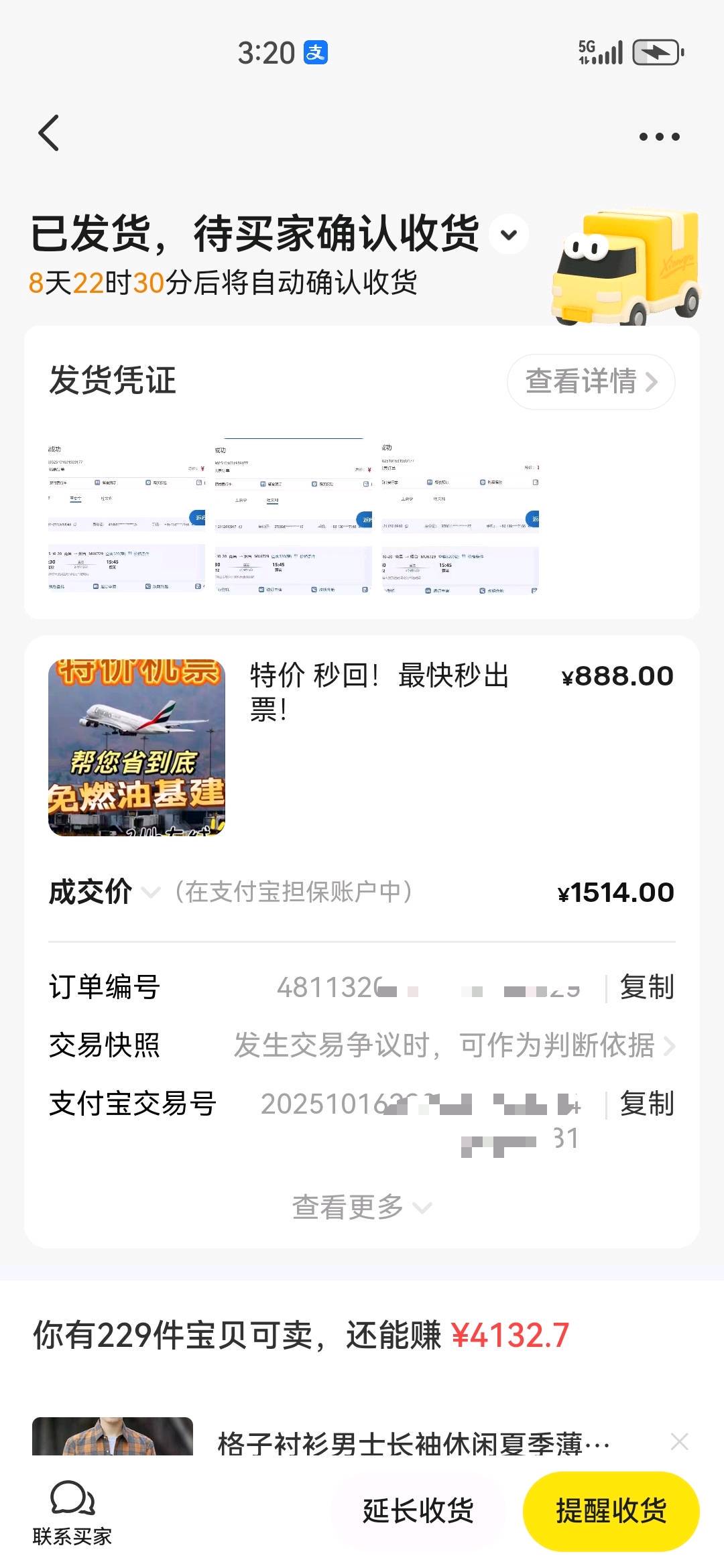Viewport: 724px width, 1568px height.
Task: Open 查看详情 for shipping proof
Action: 590,381
